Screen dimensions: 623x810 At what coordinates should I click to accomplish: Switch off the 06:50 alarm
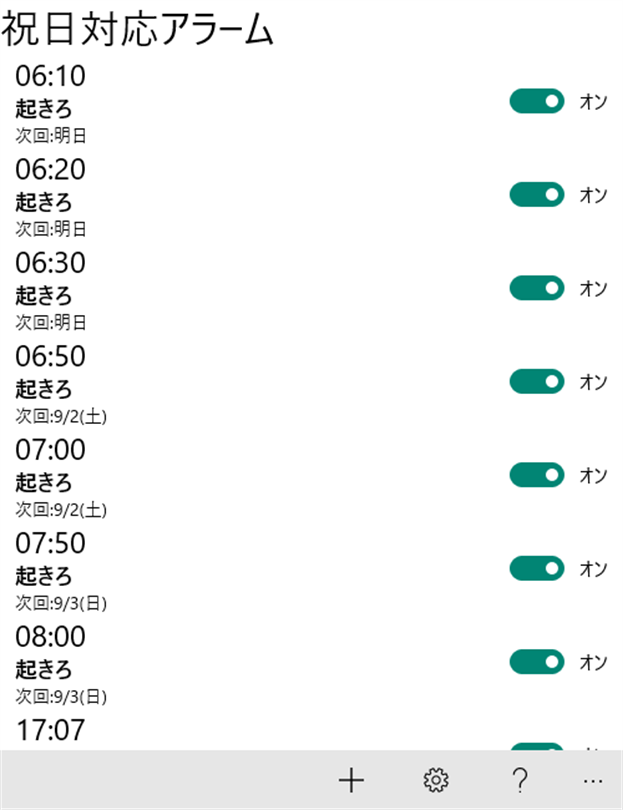(x=537, y=381)
